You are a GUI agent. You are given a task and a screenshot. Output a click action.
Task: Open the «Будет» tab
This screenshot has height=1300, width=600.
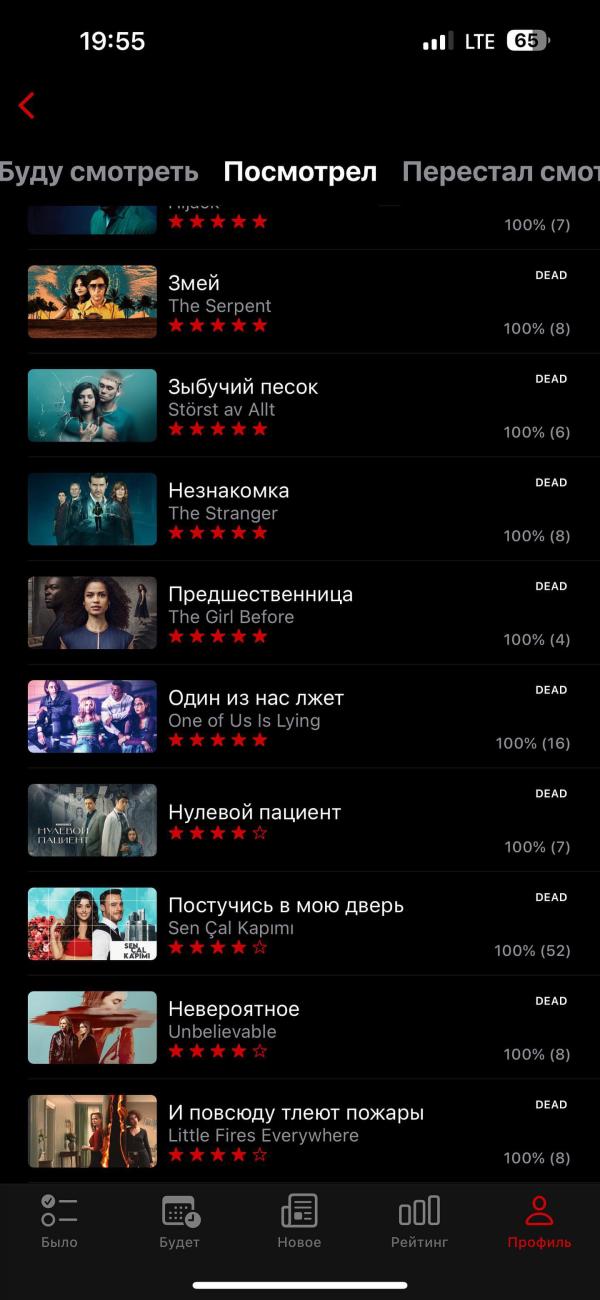coord(180,1222)
